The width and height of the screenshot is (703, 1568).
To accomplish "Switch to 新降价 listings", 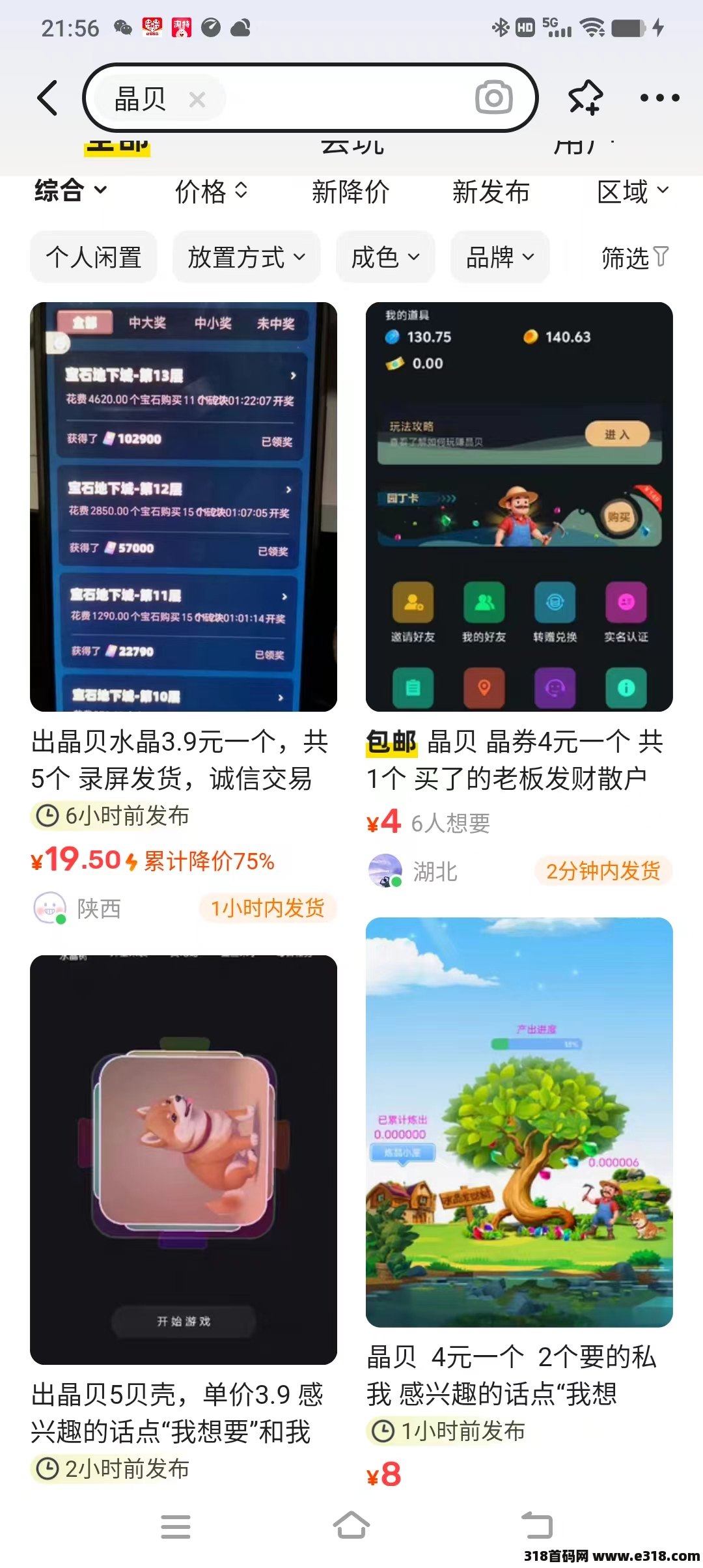I will tap(350, 191).
